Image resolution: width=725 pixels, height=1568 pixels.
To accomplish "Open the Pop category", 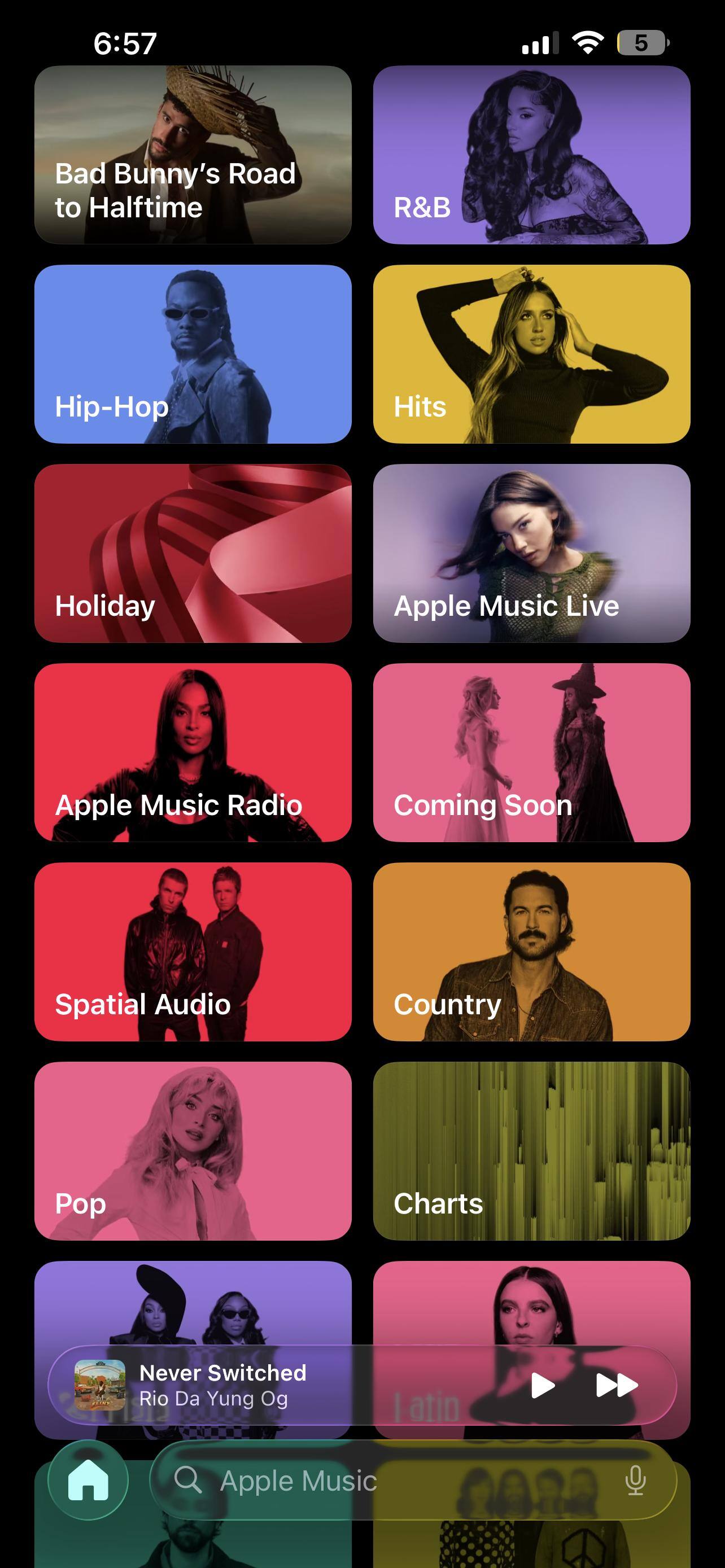I will pyautogui.click(x=193, y=1150).
